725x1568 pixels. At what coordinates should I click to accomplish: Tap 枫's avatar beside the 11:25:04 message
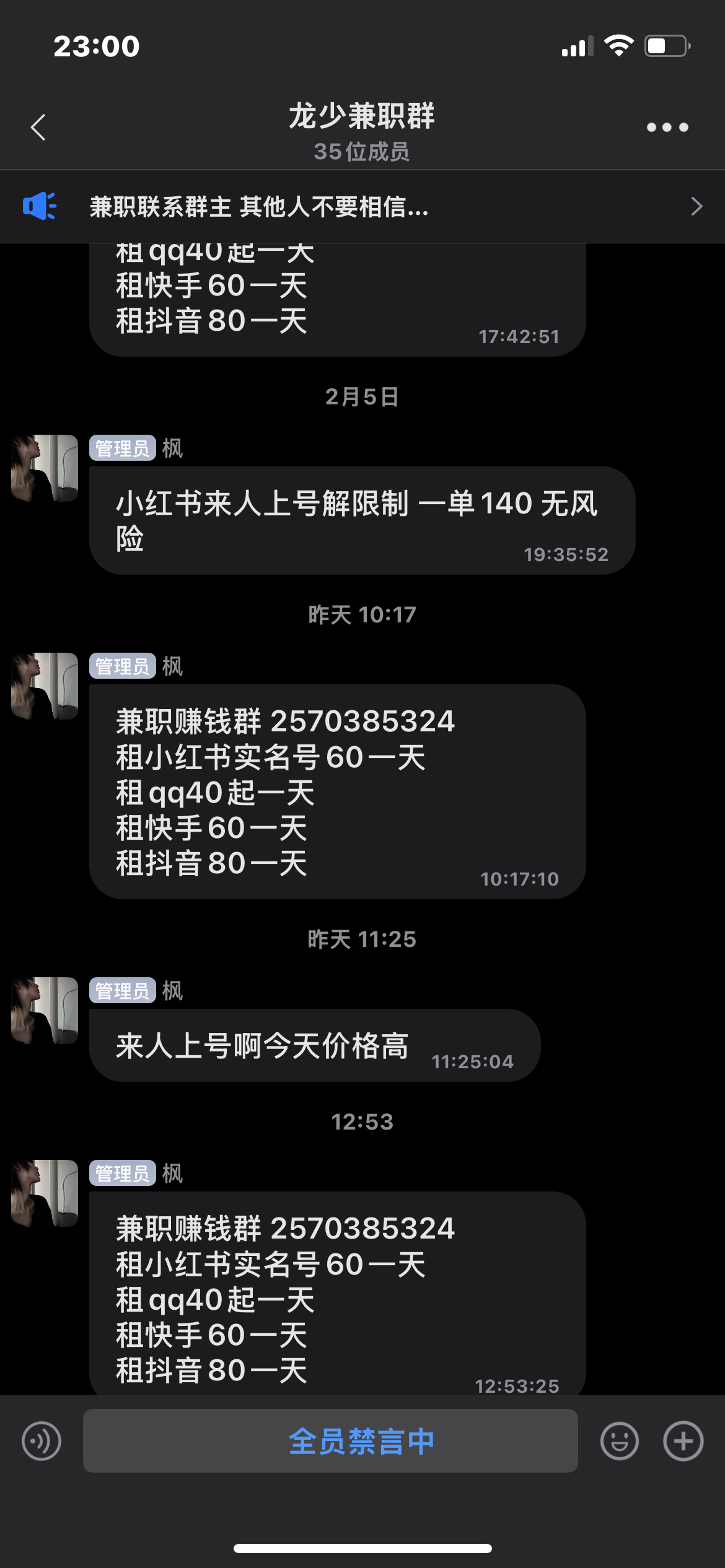45,1011
